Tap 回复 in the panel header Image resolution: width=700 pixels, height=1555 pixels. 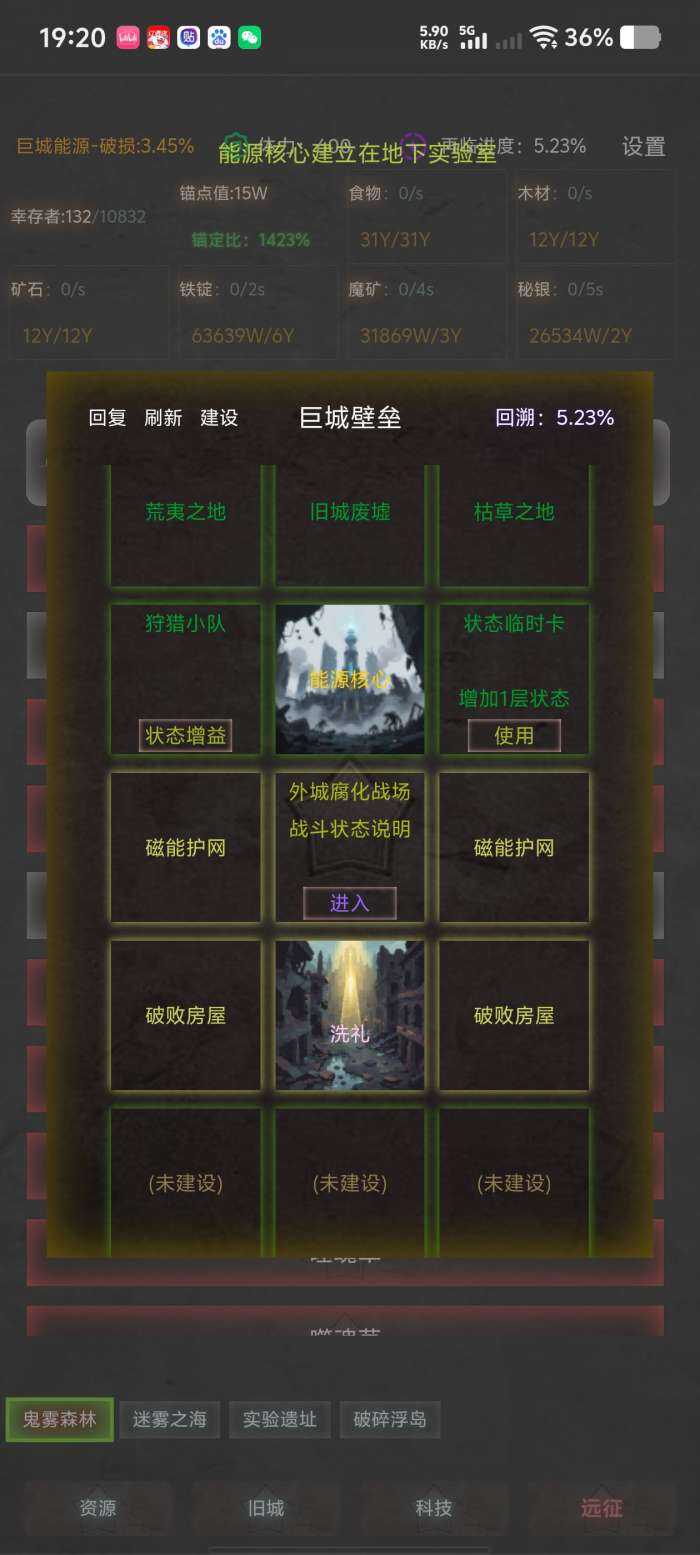(x=107, y=418)
